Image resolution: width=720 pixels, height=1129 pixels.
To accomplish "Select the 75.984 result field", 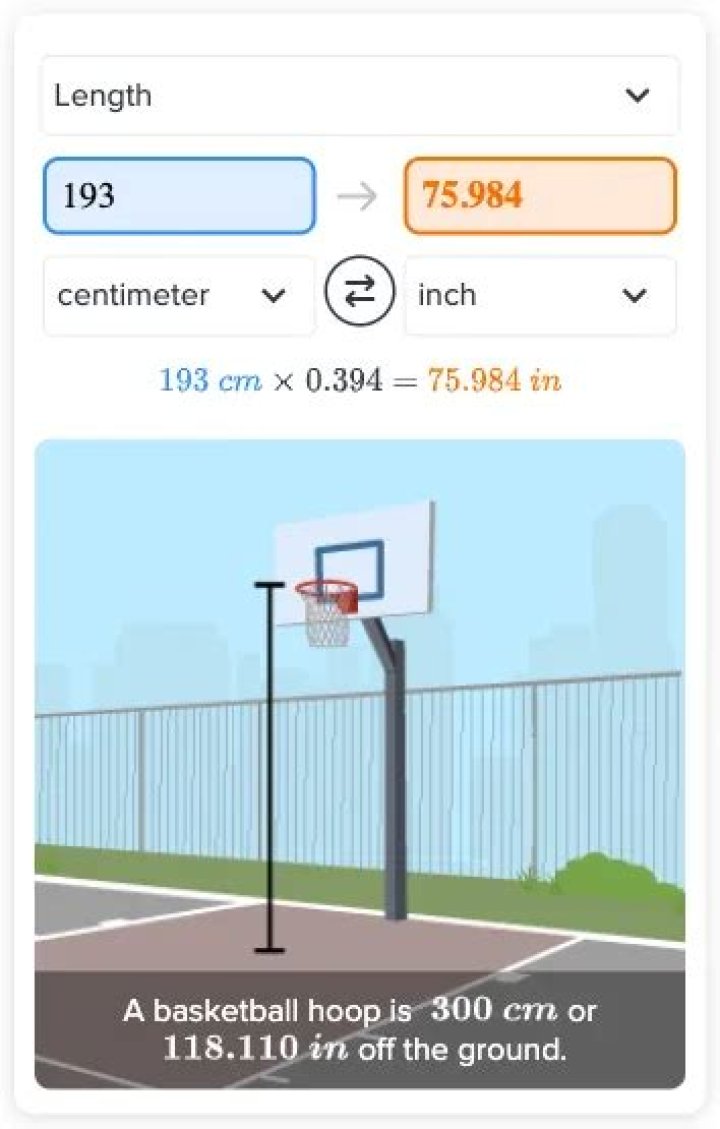I will [540, 196].
